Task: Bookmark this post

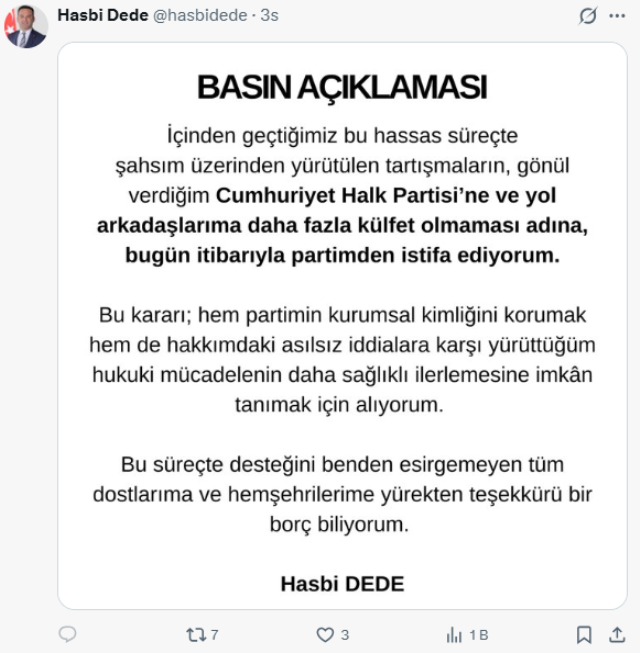Action: pyautogui.click(x=585, y=634)
